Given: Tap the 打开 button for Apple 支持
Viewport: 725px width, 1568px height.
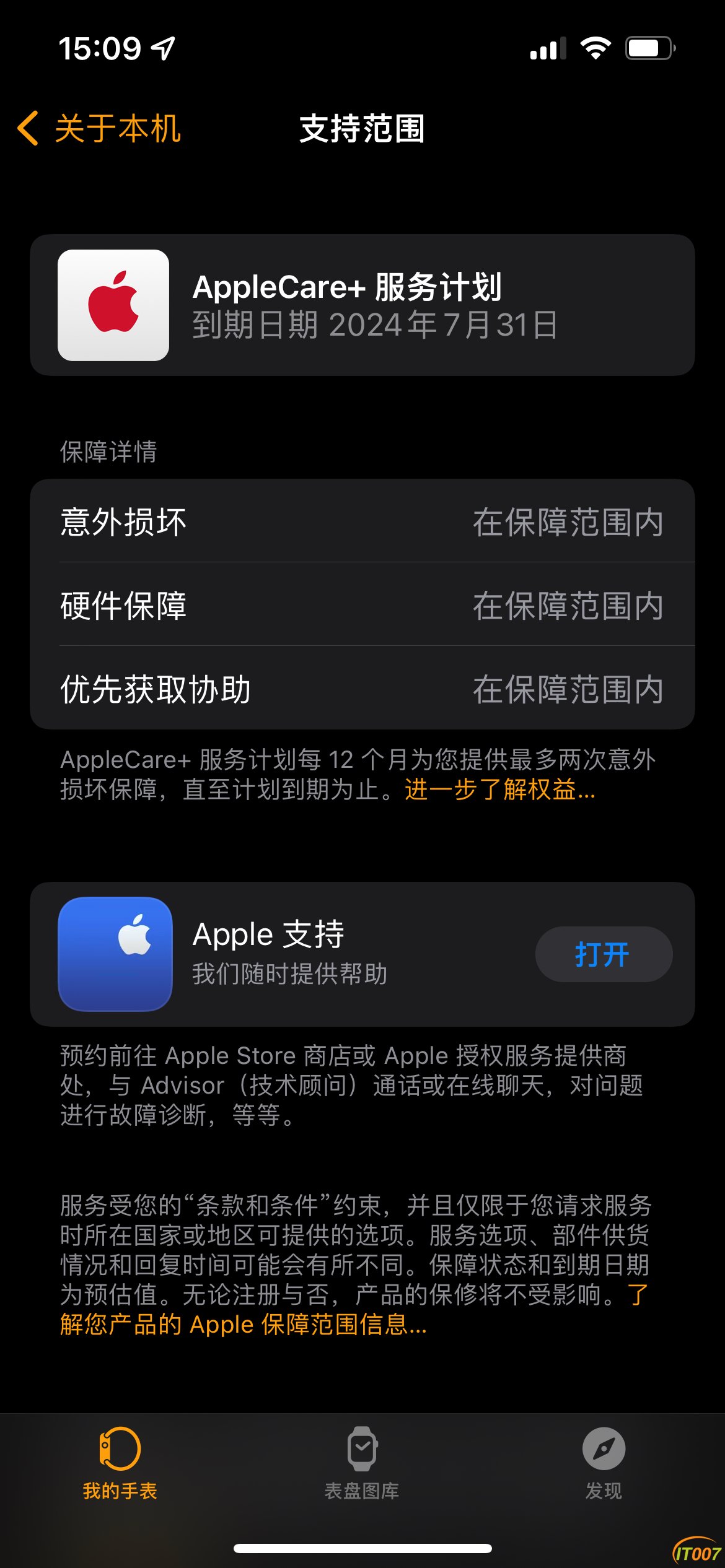Looking at the screenshot, I should tap(603, 954).
